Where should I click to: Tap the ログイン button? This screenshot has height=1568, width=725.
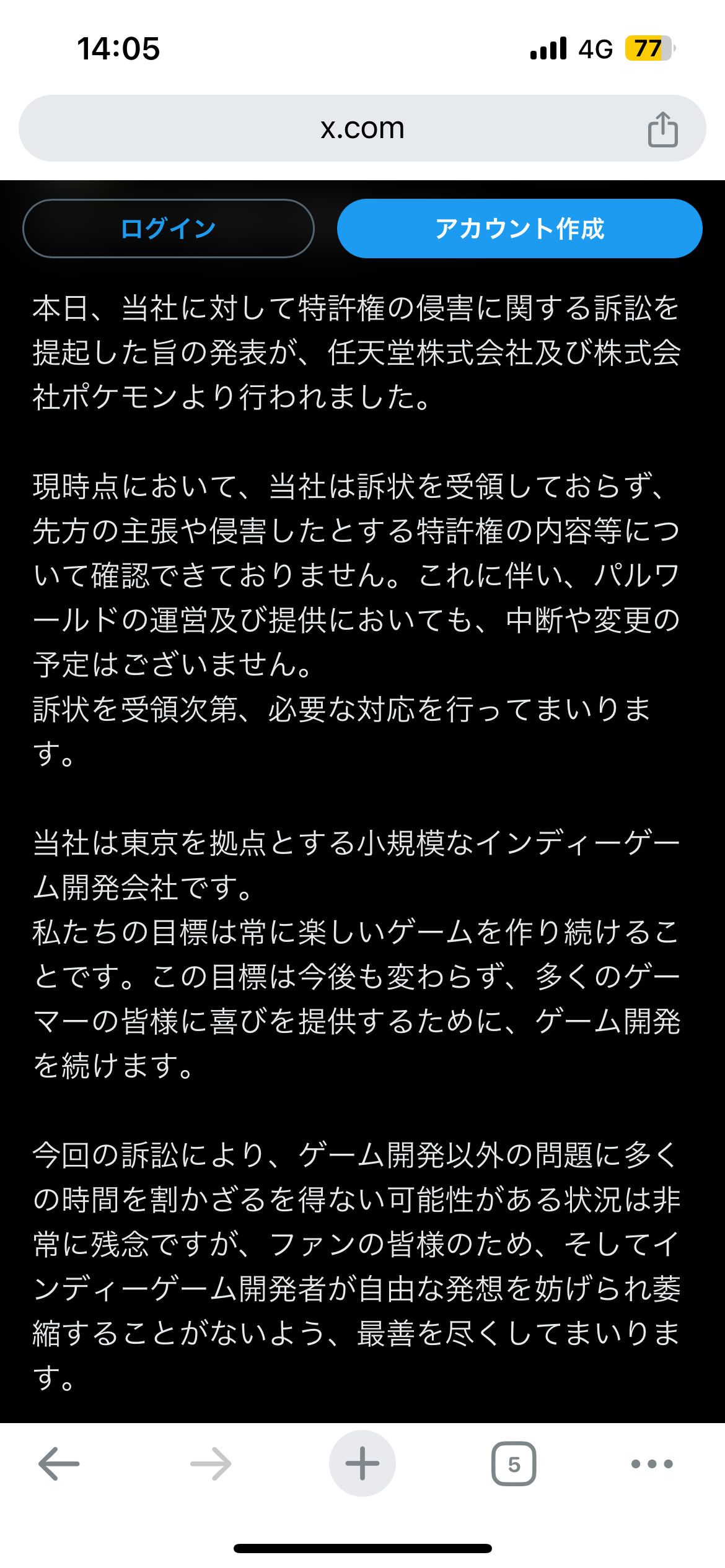(x=169, y=229)
